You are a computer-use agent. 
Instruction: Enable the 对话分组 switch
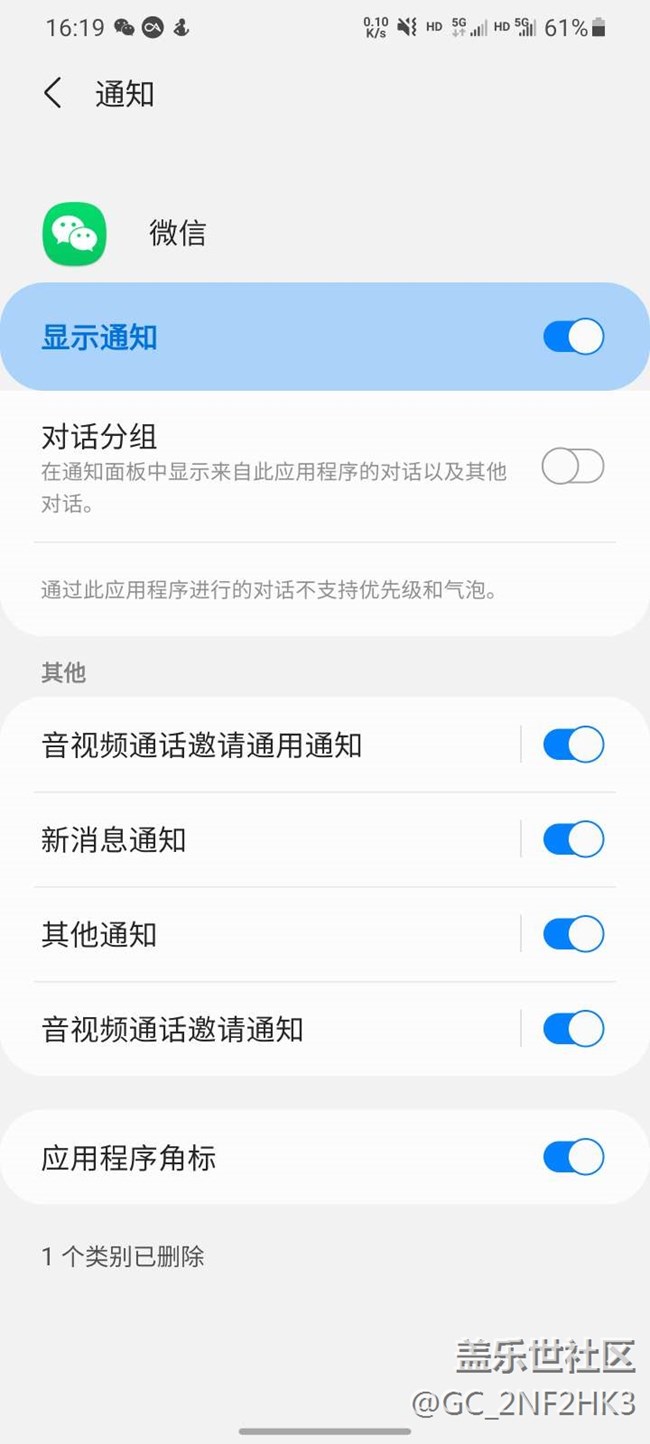point(573,466)
